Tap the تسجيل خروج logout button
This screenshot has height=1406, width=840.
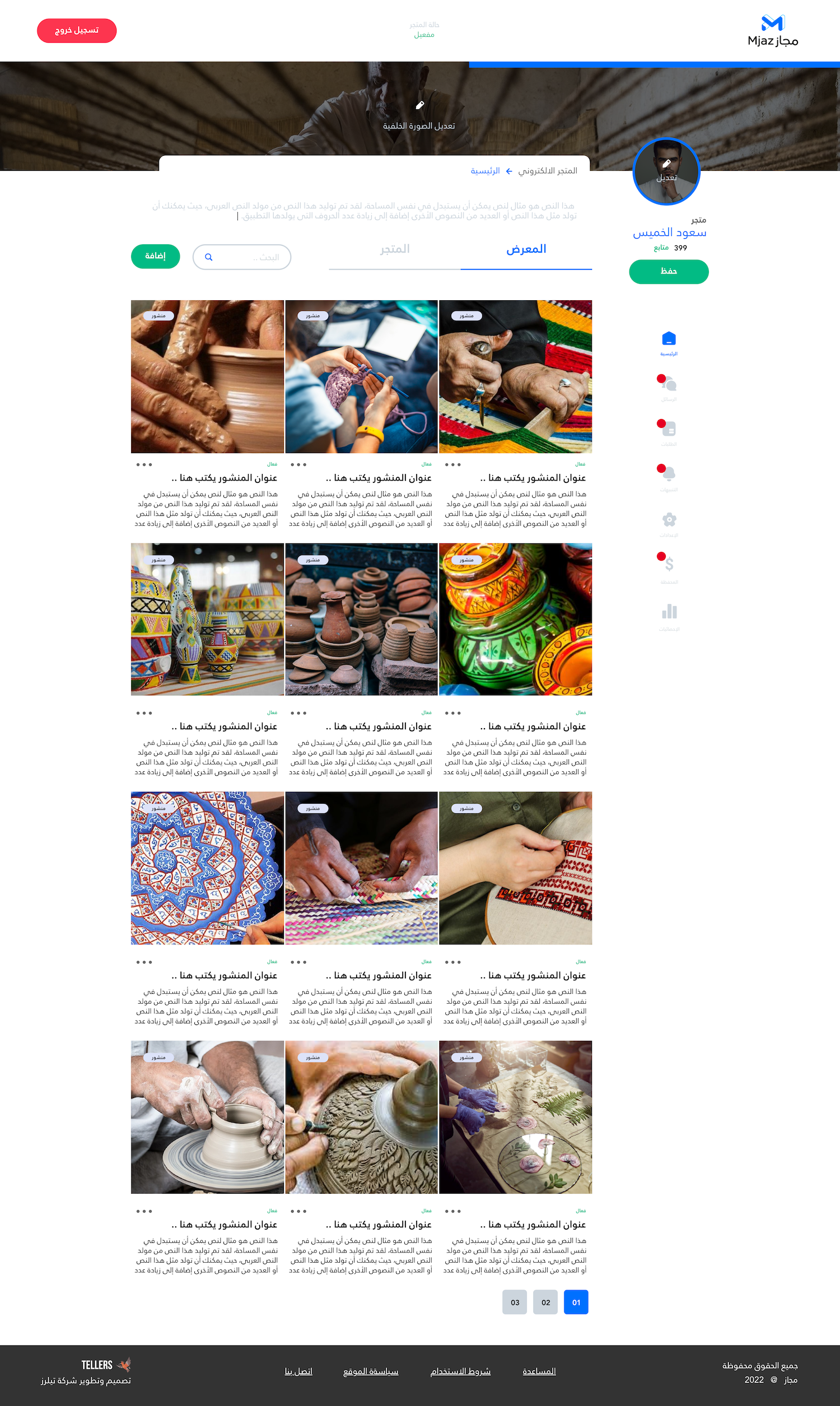tap(76, 31)
